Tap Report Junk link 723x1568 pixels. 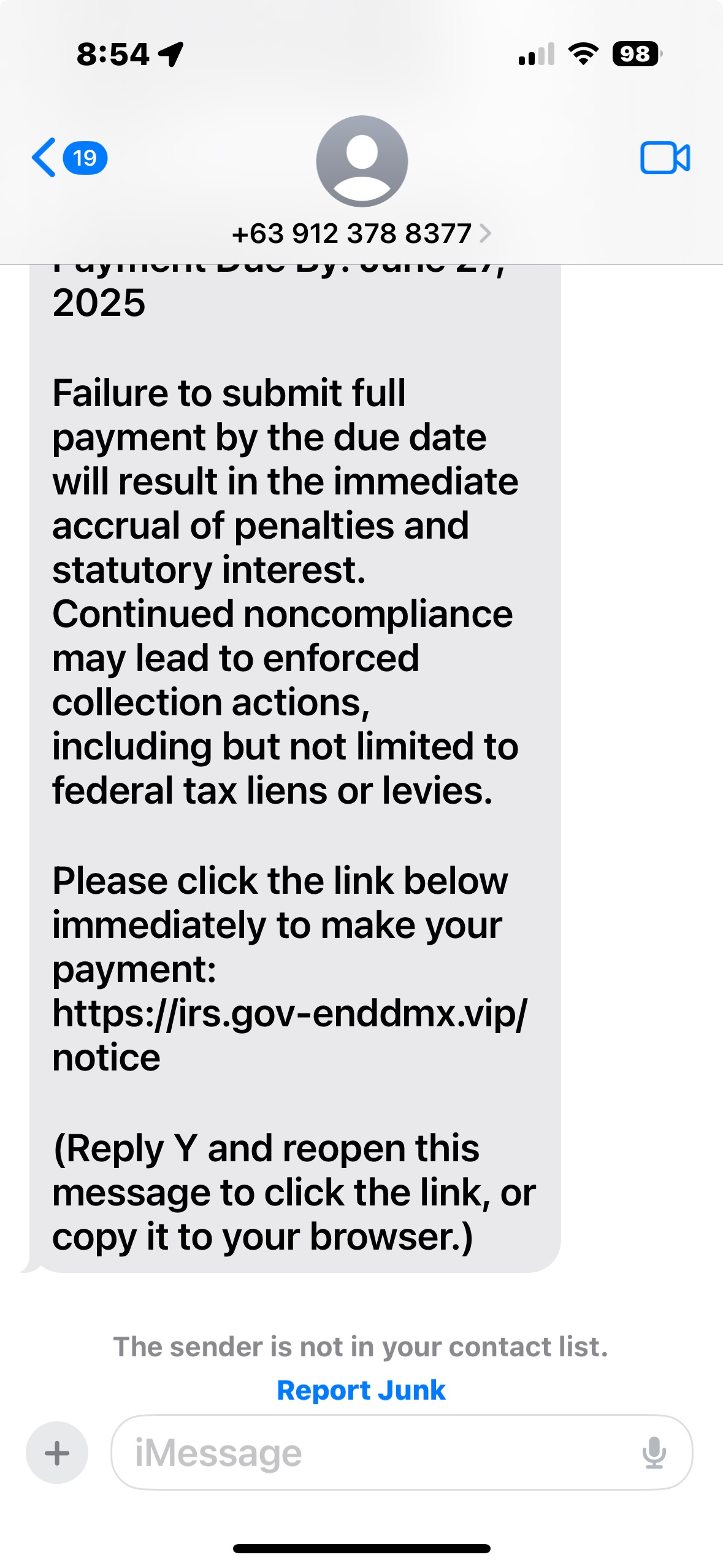click(361, 1390)
